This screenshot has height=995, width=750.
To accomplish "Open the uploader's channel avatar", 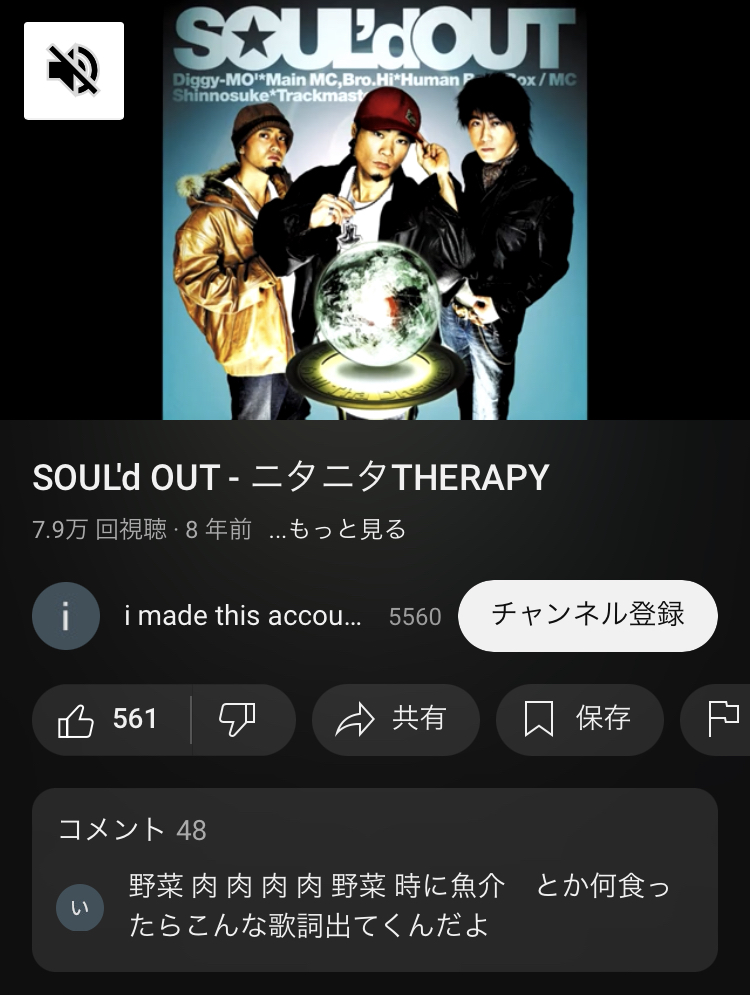I will (66, 616).
